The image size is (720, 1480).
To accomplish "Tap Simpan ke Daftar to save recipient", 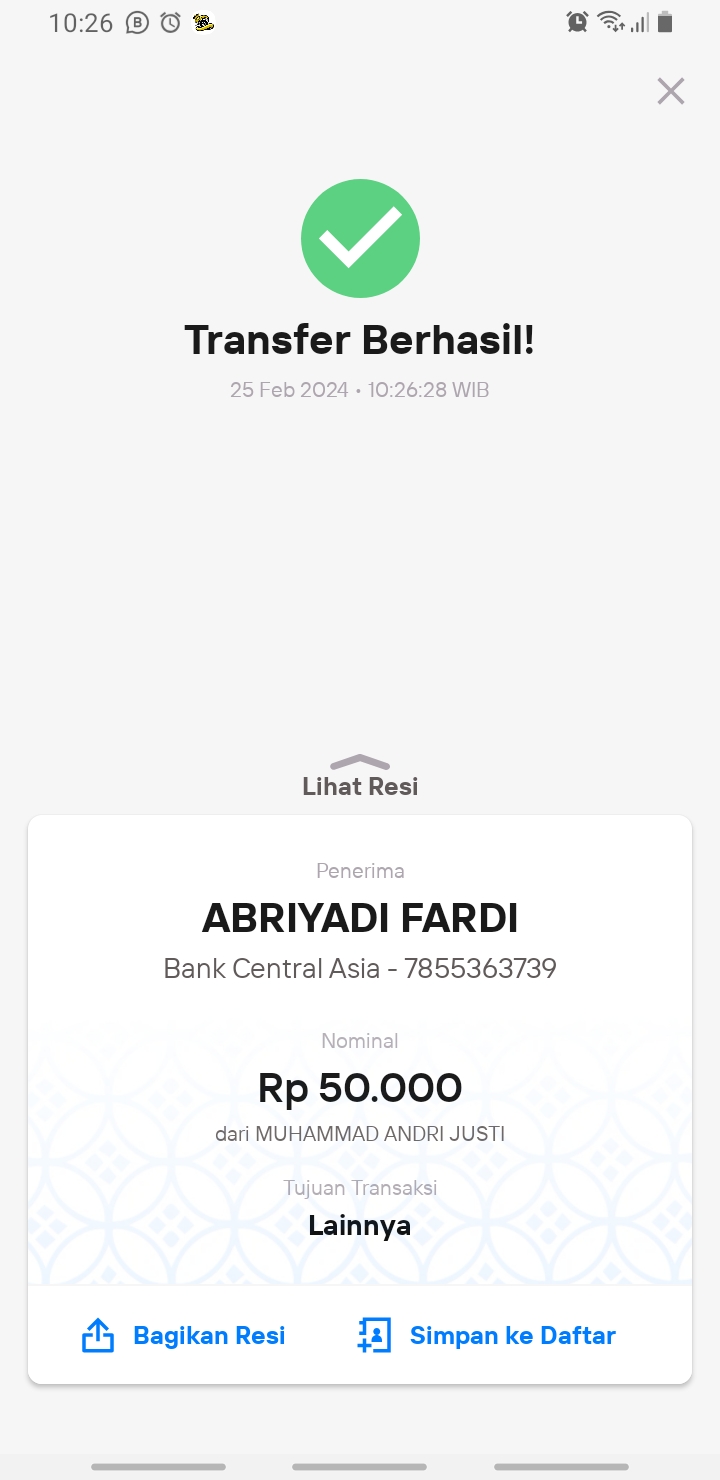I will [487, 1335].
